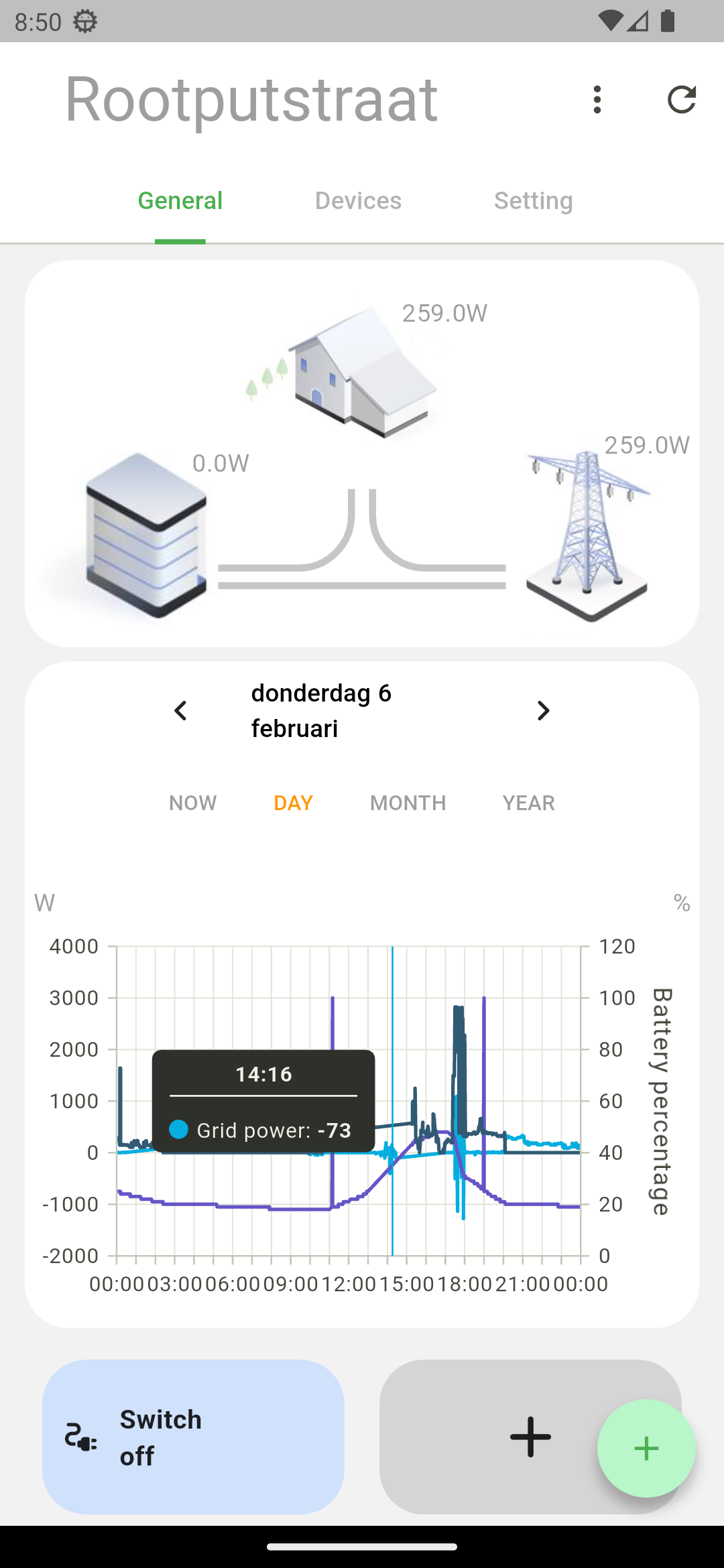Select the General tab
The height and width of the screenshot is (1568, 724).
pos(180,200)
